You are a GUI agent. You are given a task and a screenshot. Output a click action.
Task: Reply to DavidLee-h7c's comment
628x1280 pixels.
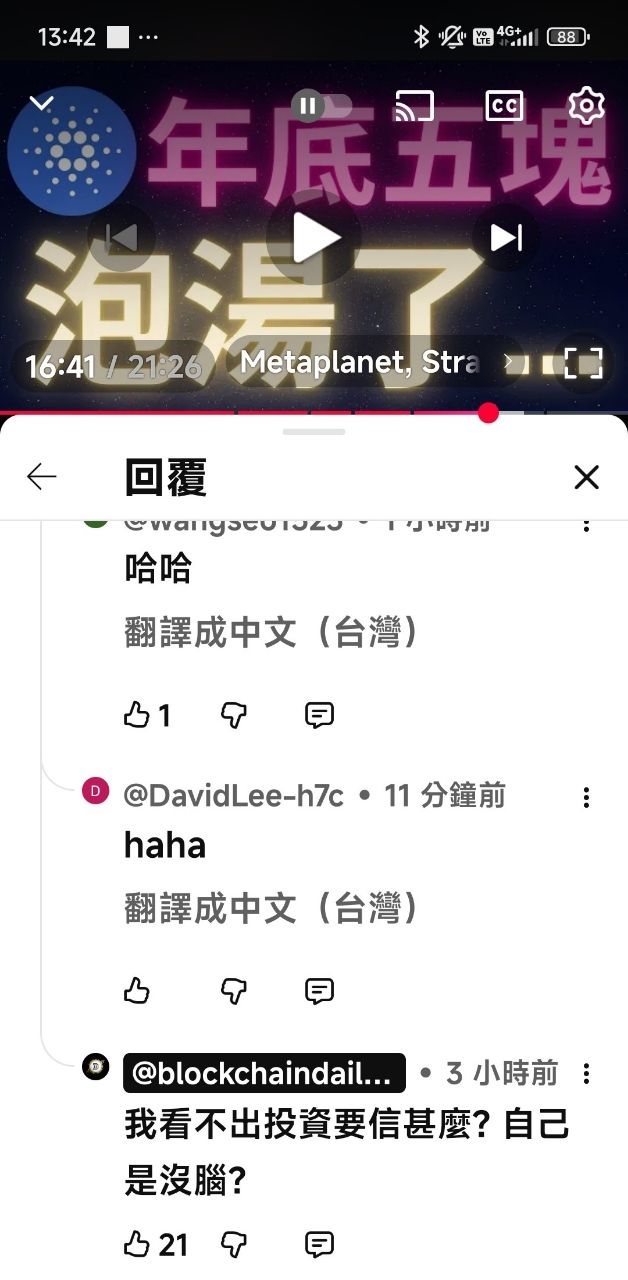(x=319, y=991)
